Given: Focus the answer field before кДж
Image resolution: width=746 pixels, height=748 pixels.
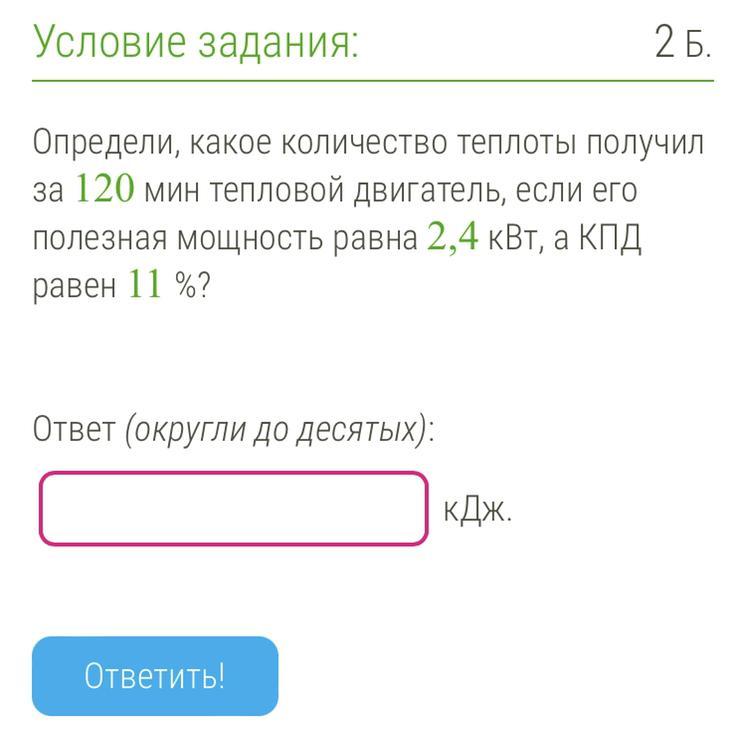Looking at the screenshot, I should [x=234, y=509].
